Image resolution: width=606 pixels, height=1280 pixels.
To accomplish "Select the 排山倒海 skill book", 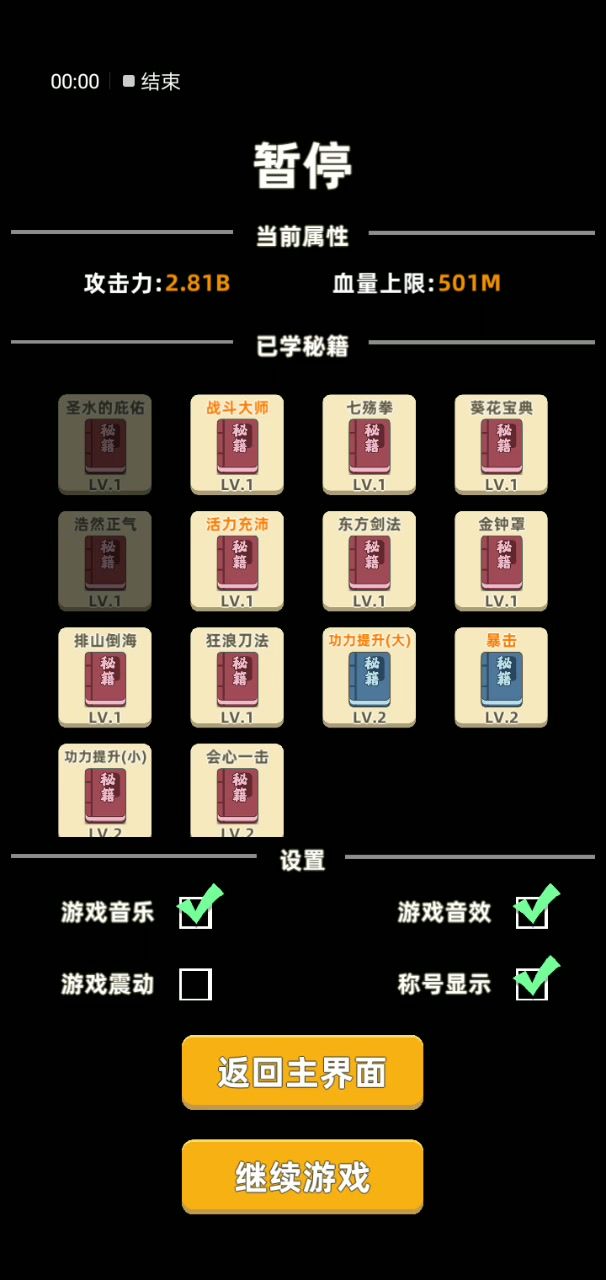I will (105, 676).
